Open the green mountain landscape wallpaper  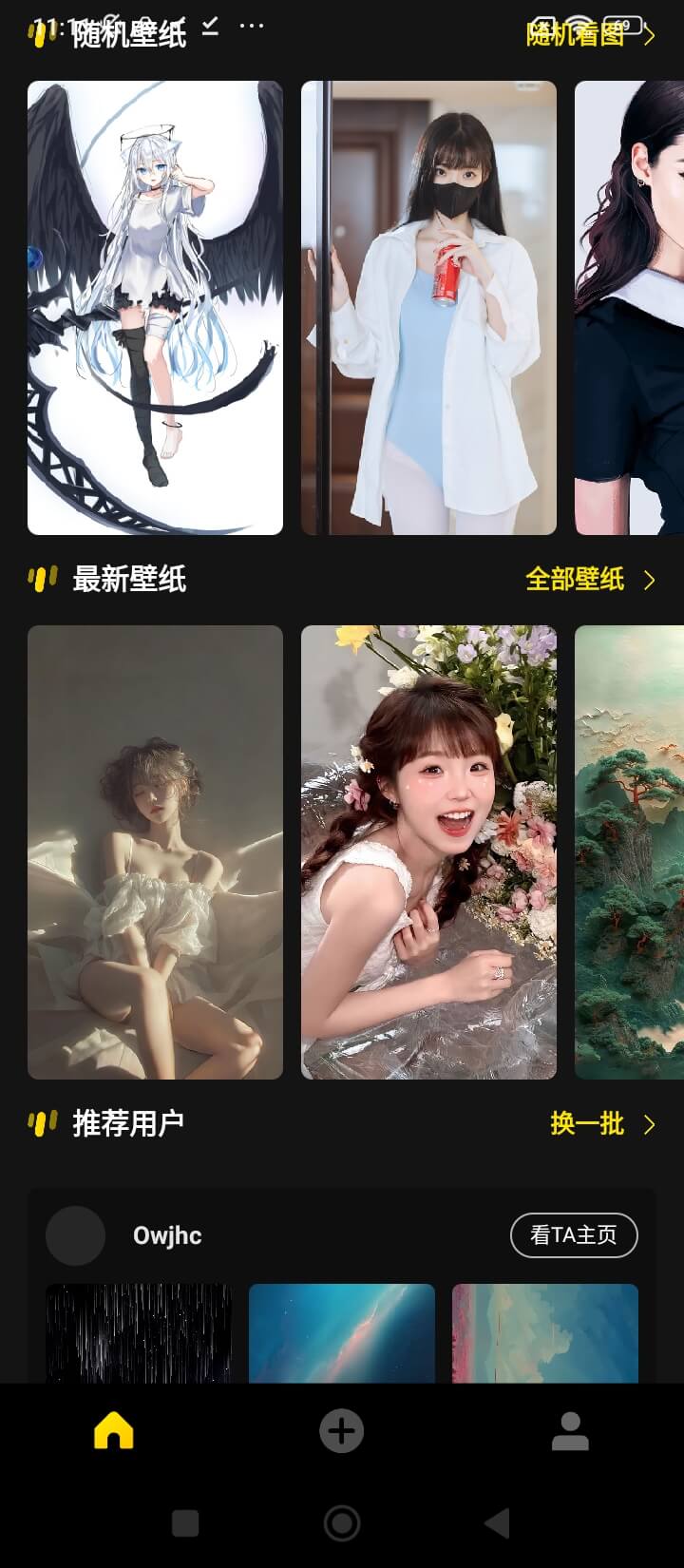click(x=629, y=851)
